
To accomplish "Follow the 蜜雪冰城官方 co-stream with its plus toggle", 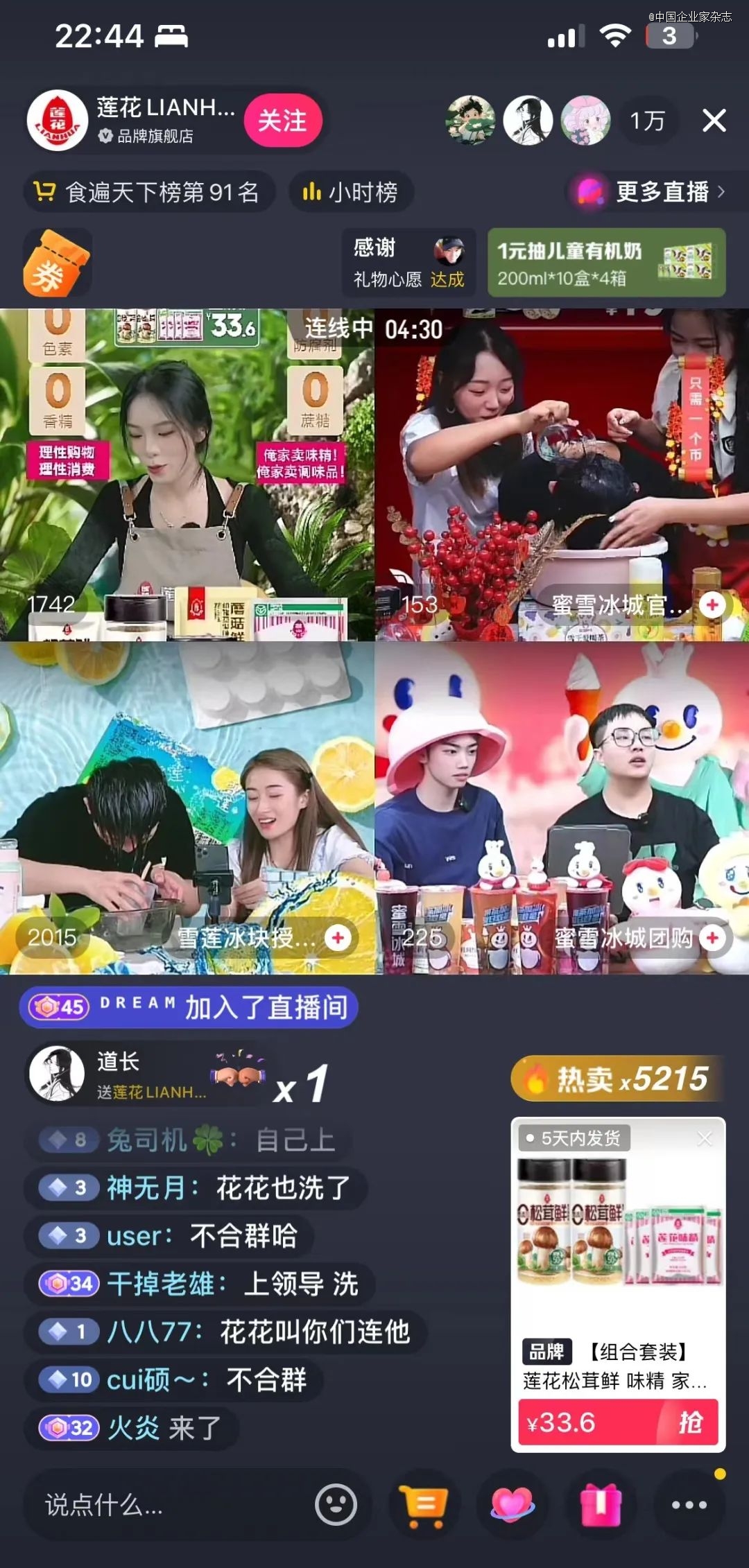I will [x=712, y=604].
